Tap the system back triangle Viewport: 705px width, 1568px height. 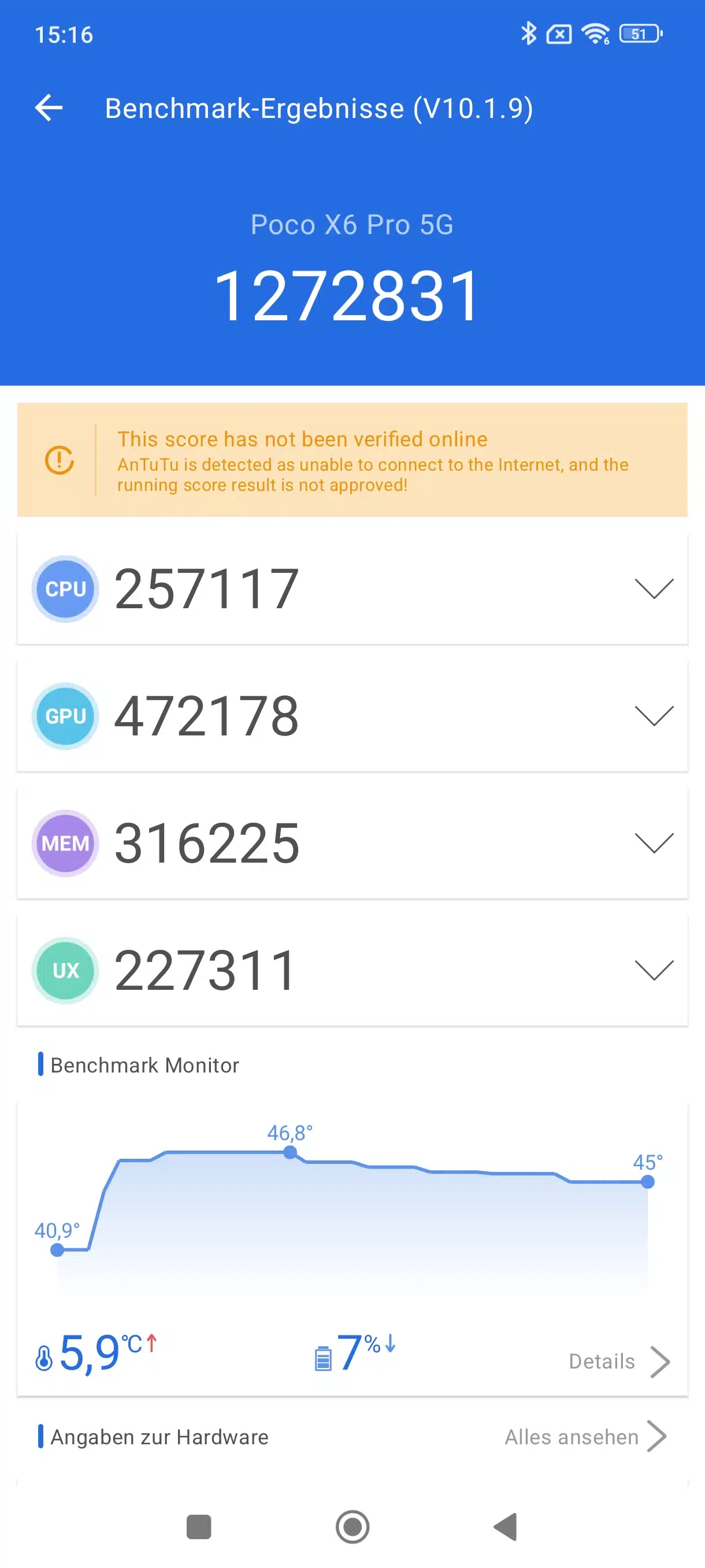pos(506,1526)
